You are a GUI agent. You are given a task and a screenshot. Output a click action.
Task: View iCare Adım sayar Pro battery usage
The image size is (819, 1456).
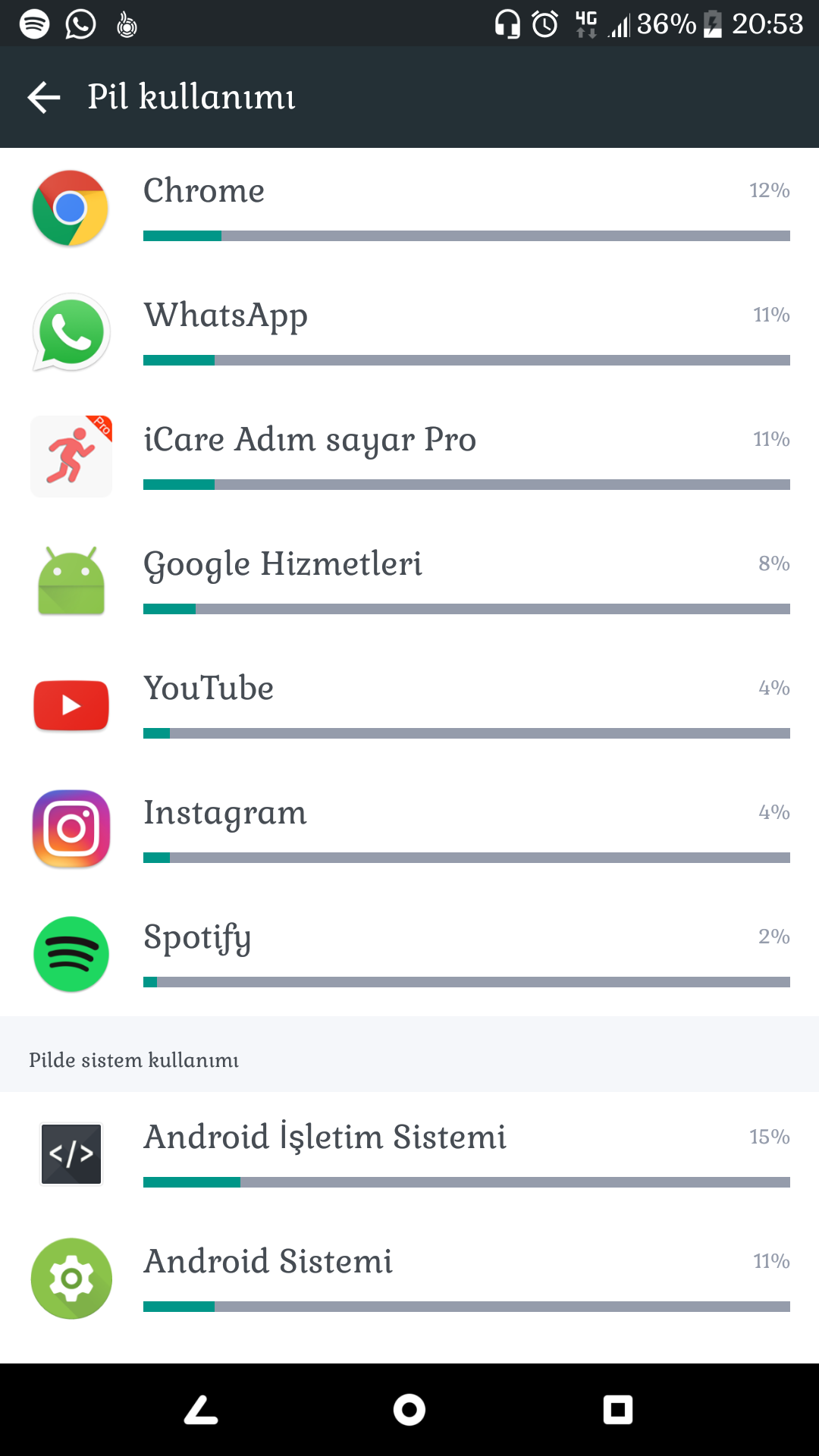[x=409, y=459]
